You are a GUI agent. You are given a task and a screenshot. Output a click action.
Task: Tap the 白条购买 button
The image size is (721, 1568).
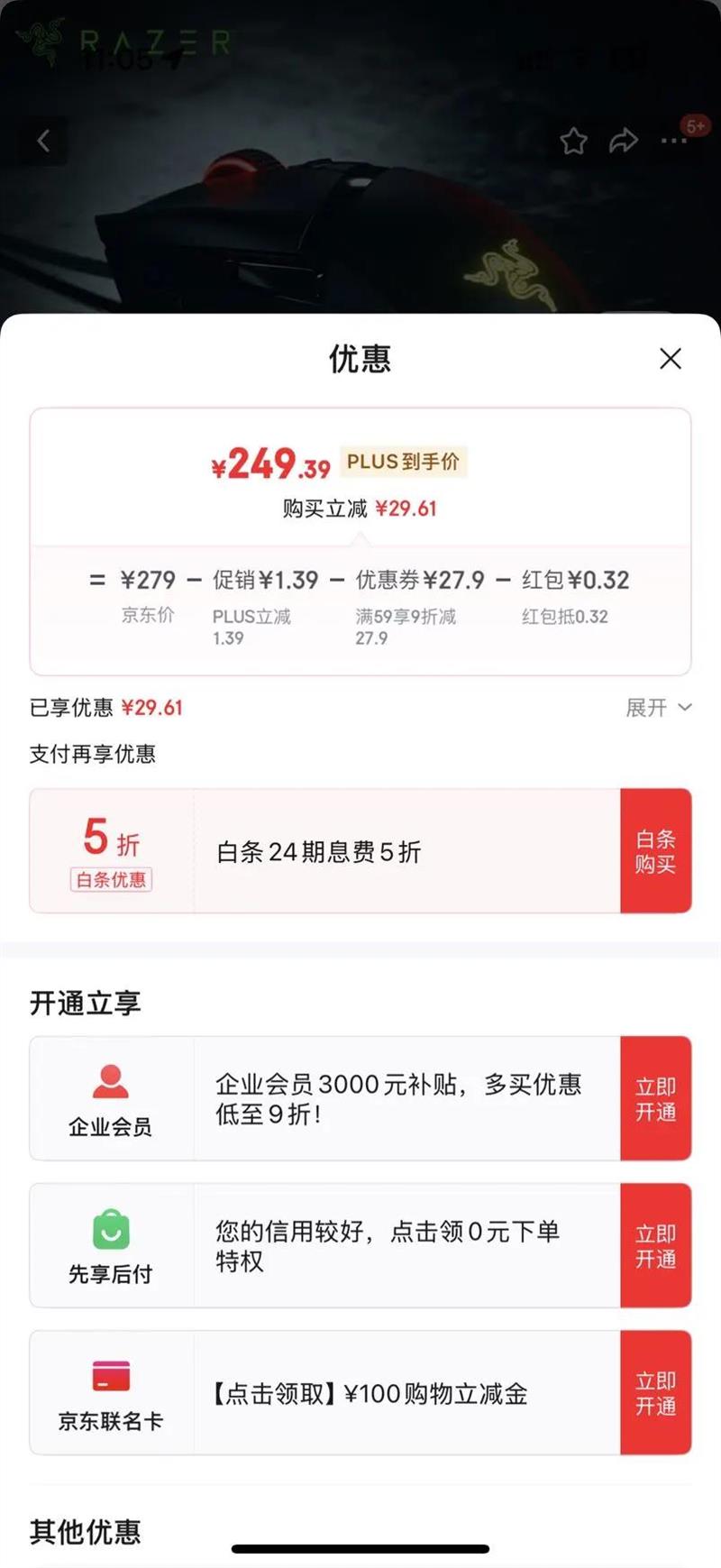[x=655, y=851]
